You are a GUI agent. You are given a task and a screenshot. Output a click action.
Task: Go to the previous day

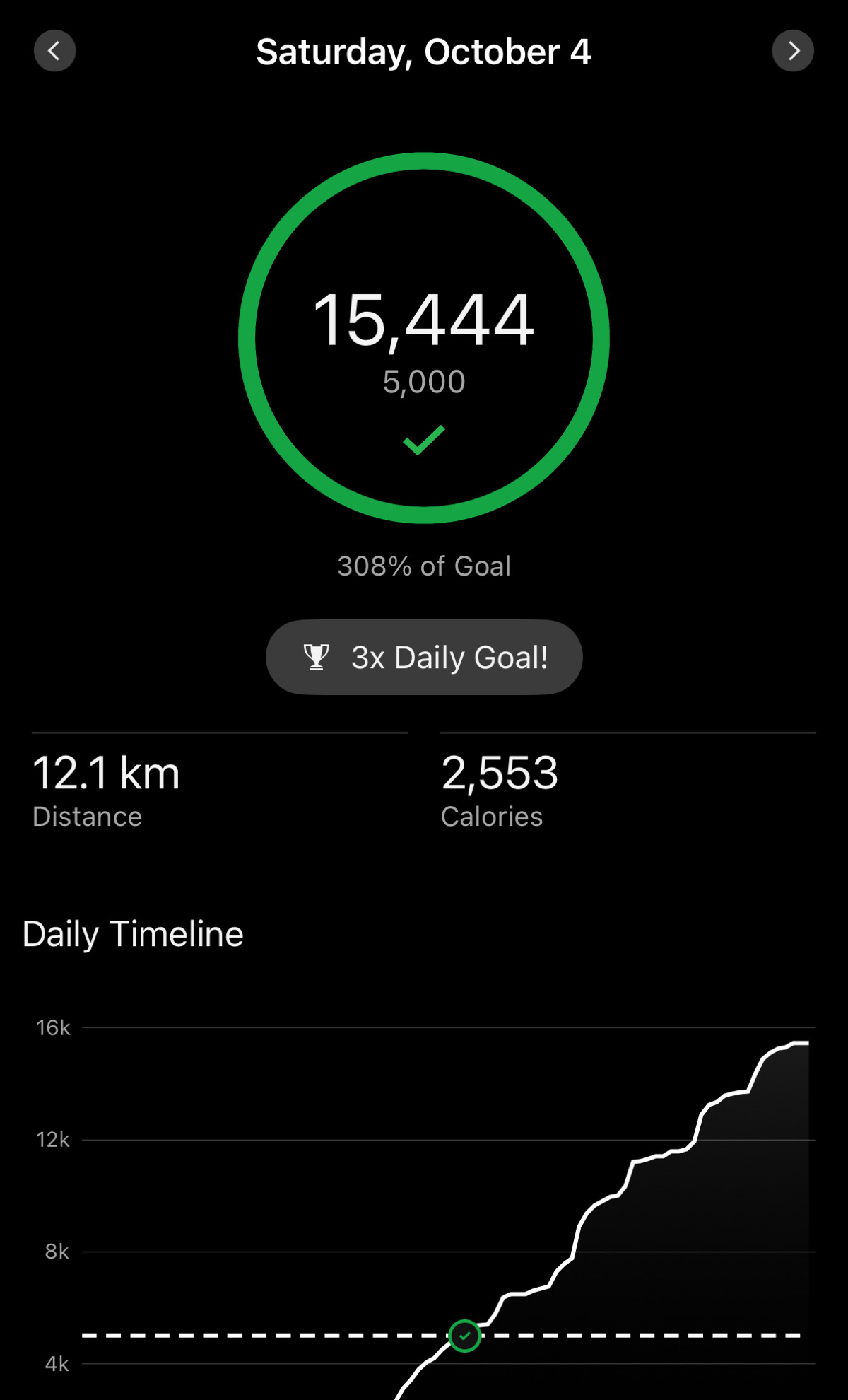pos(55,51)
